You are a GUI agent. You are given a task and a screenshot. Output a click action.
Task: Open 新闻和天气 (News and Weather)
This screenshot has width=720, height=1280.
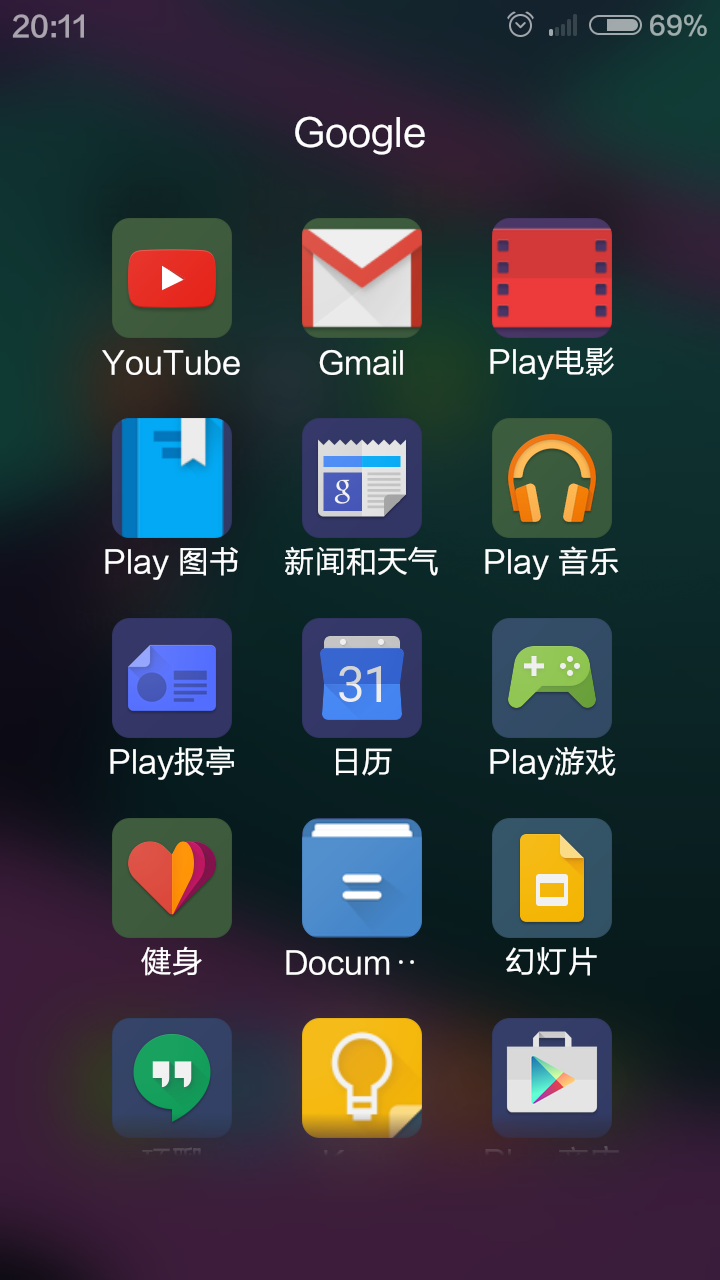coord(361,477)
